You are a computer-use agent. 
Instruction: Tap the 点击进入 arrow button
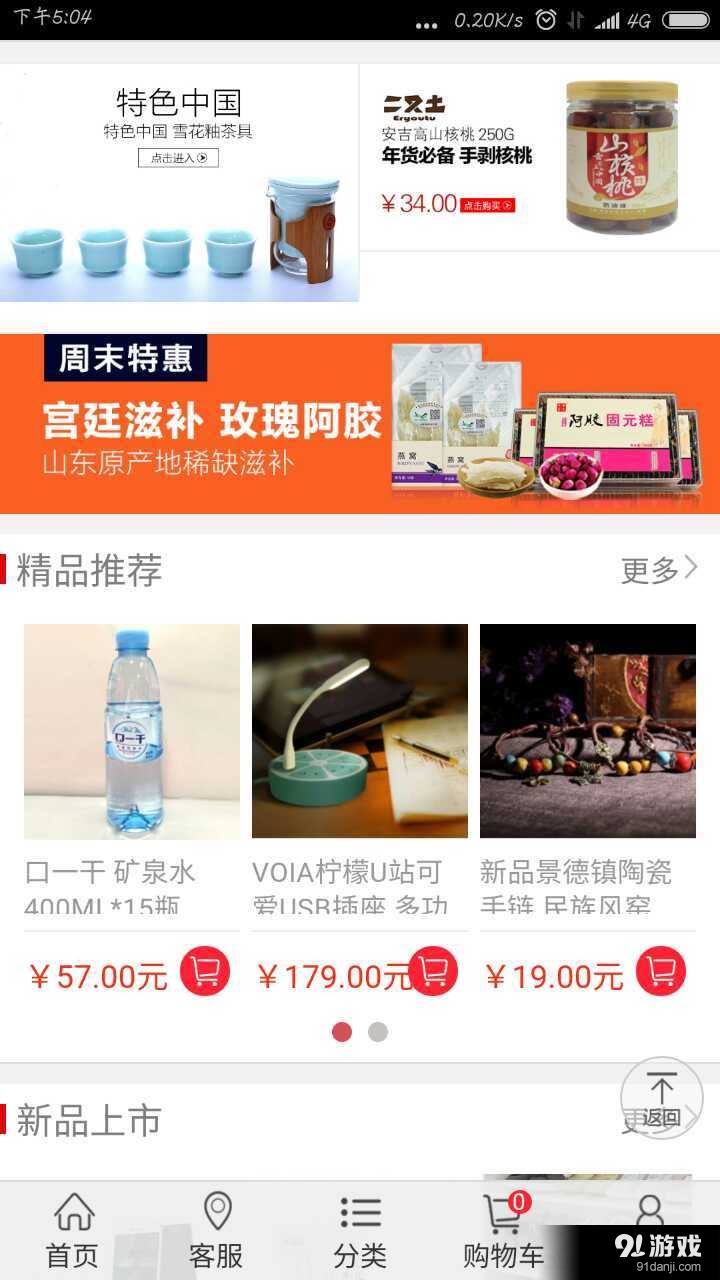click(178, 158)
